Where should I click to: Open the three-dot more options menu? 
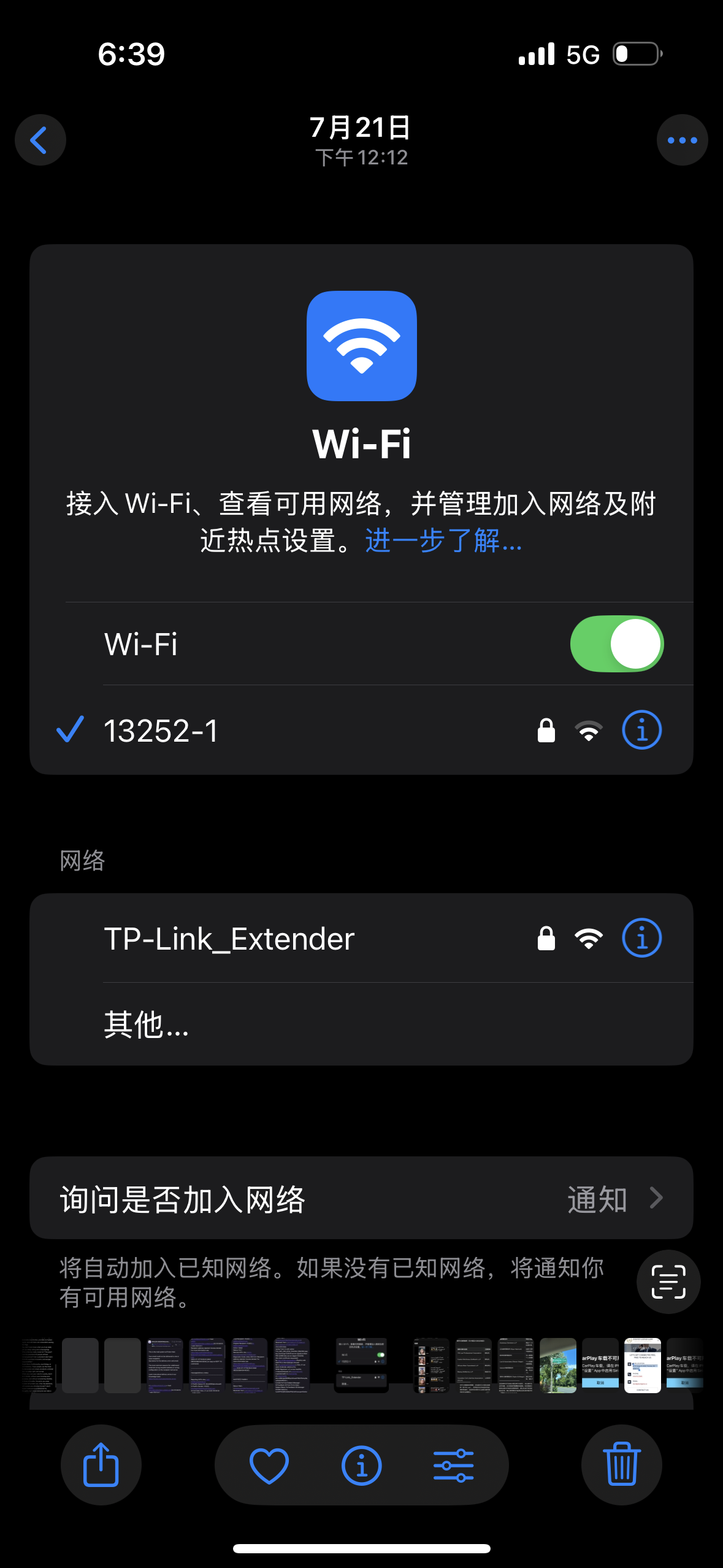click(682, 140)
